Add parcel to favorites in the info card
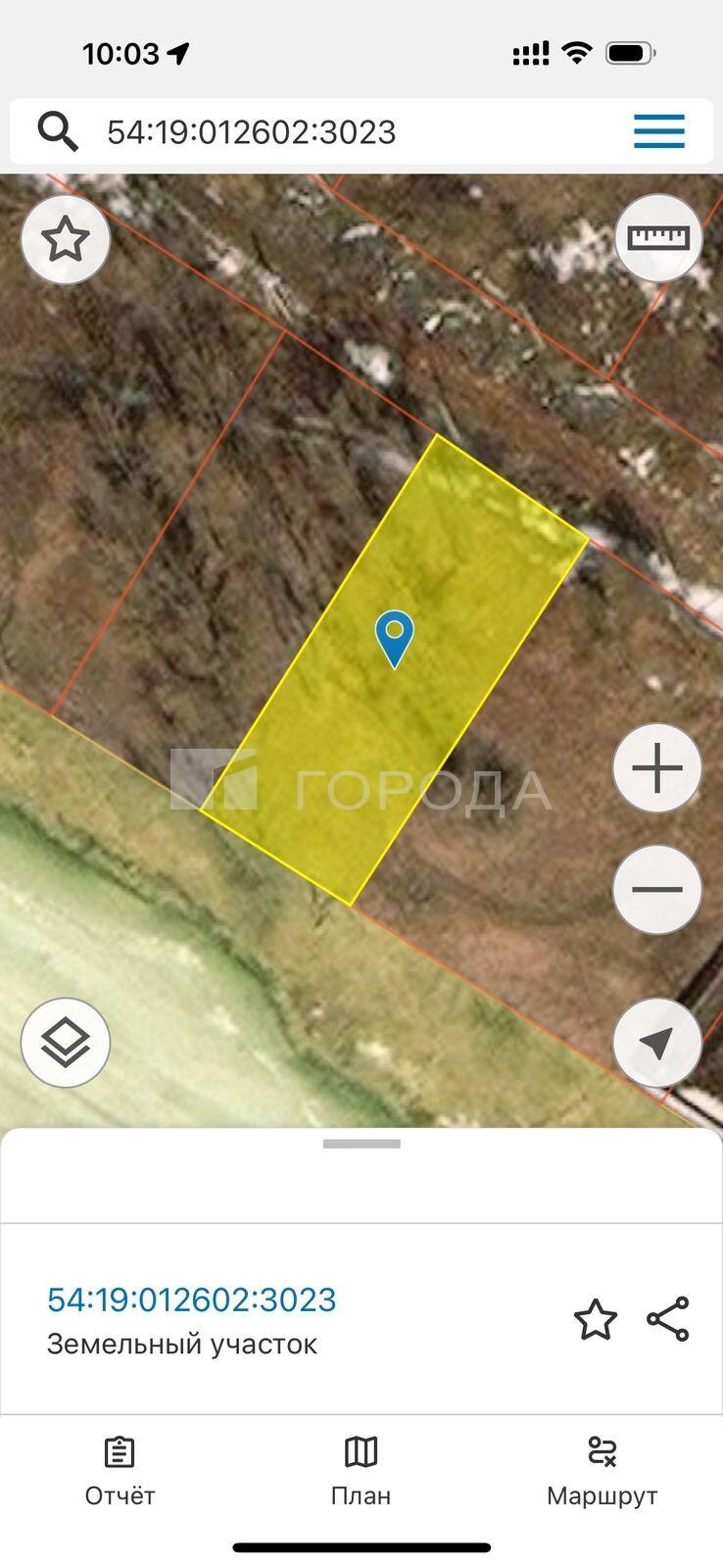 coord(595,1319)
